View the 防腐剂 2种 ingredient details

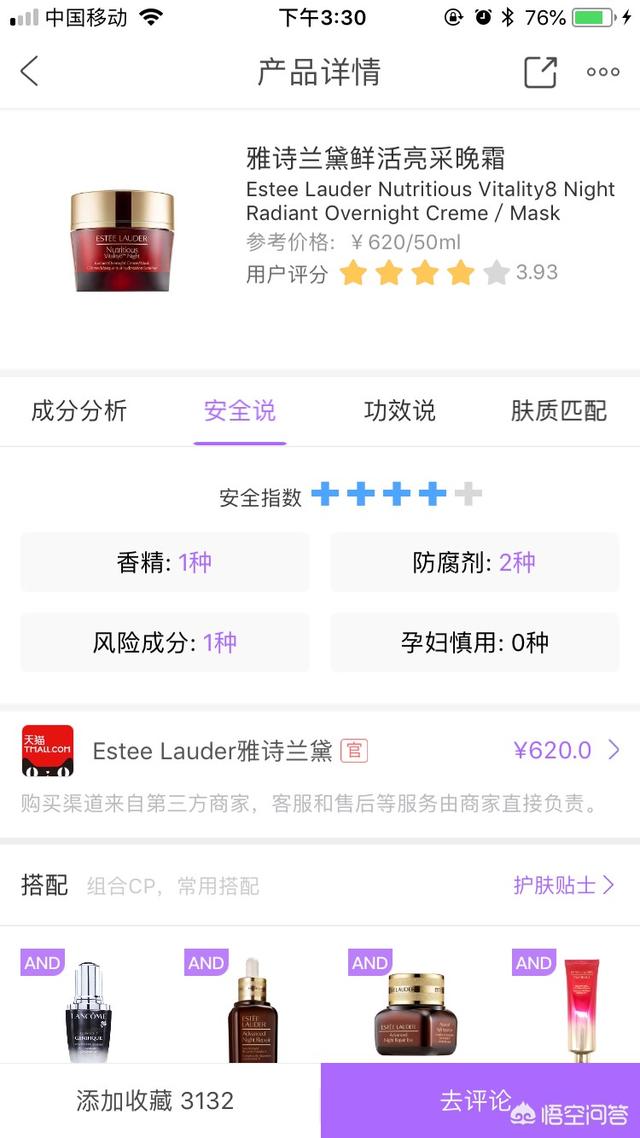pos(475,562)
